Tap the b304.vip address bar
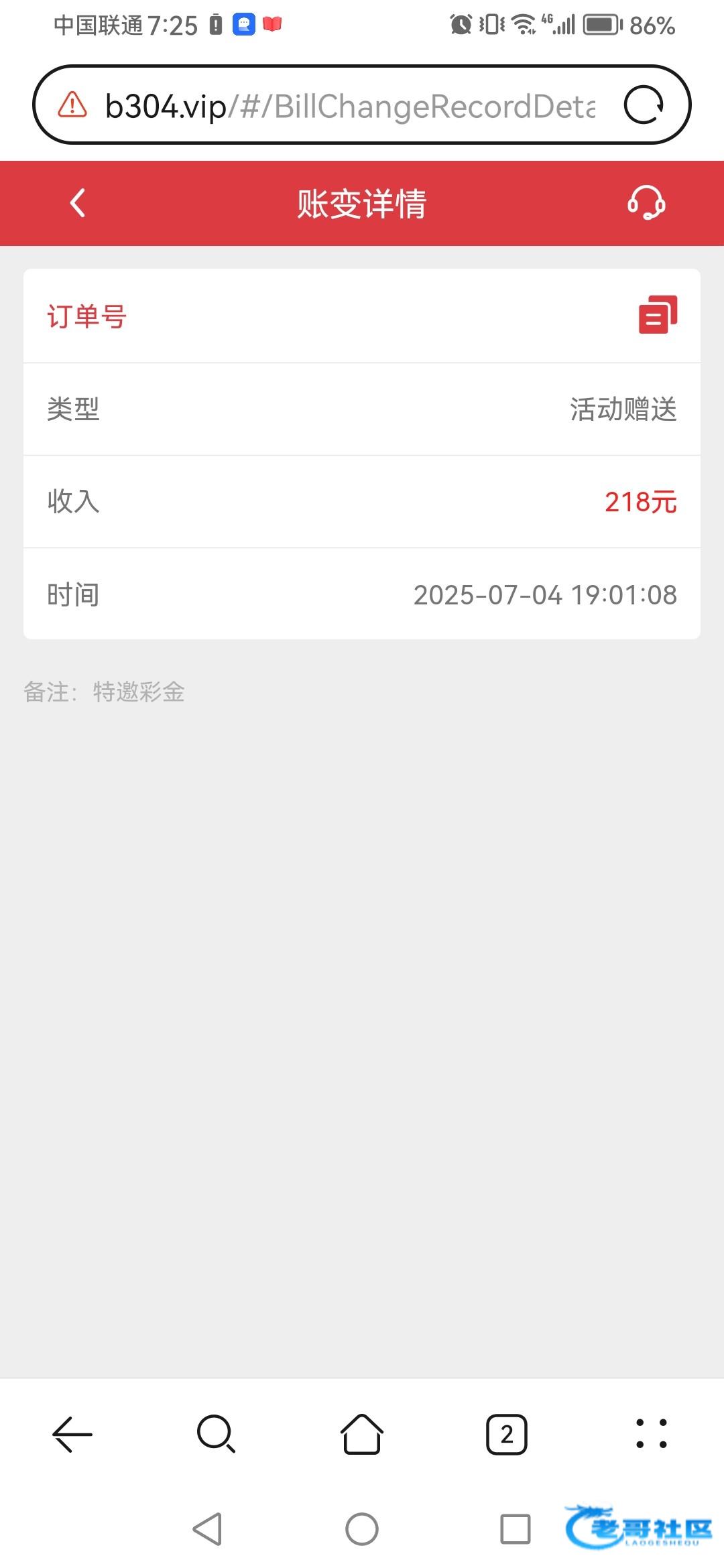 point(349,106)
